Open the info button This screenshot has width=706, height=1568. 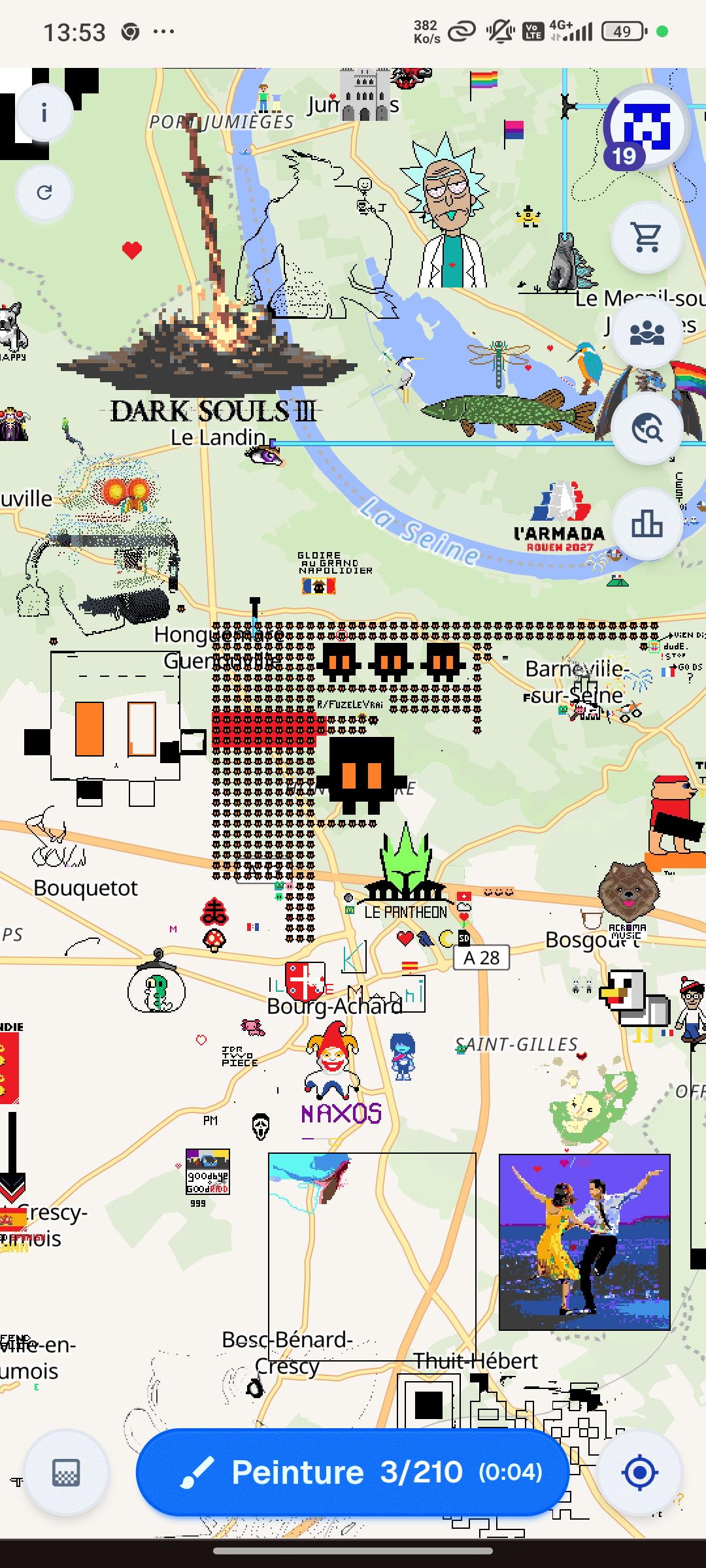[44, 113]
